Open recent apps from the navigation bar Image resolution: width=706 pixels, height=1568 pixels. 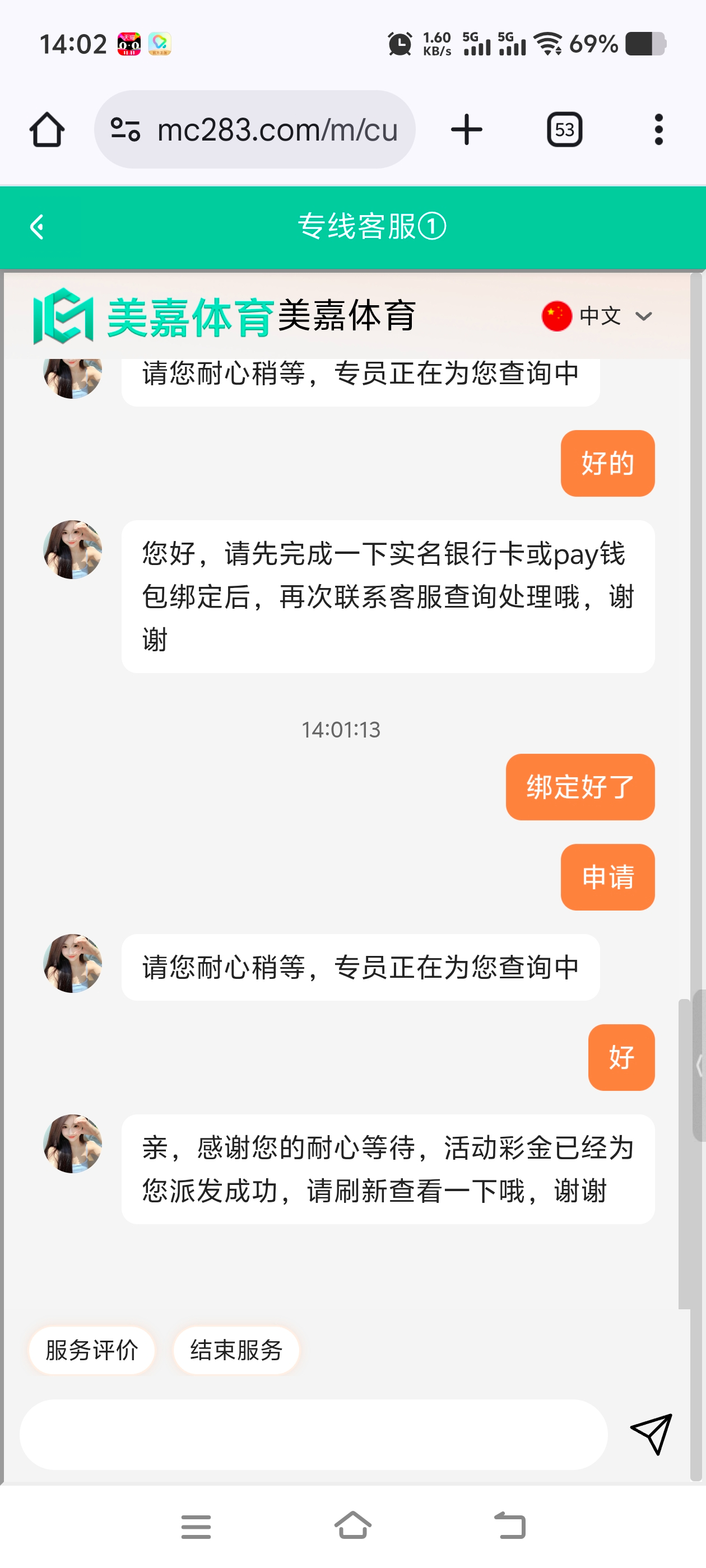196,1526
